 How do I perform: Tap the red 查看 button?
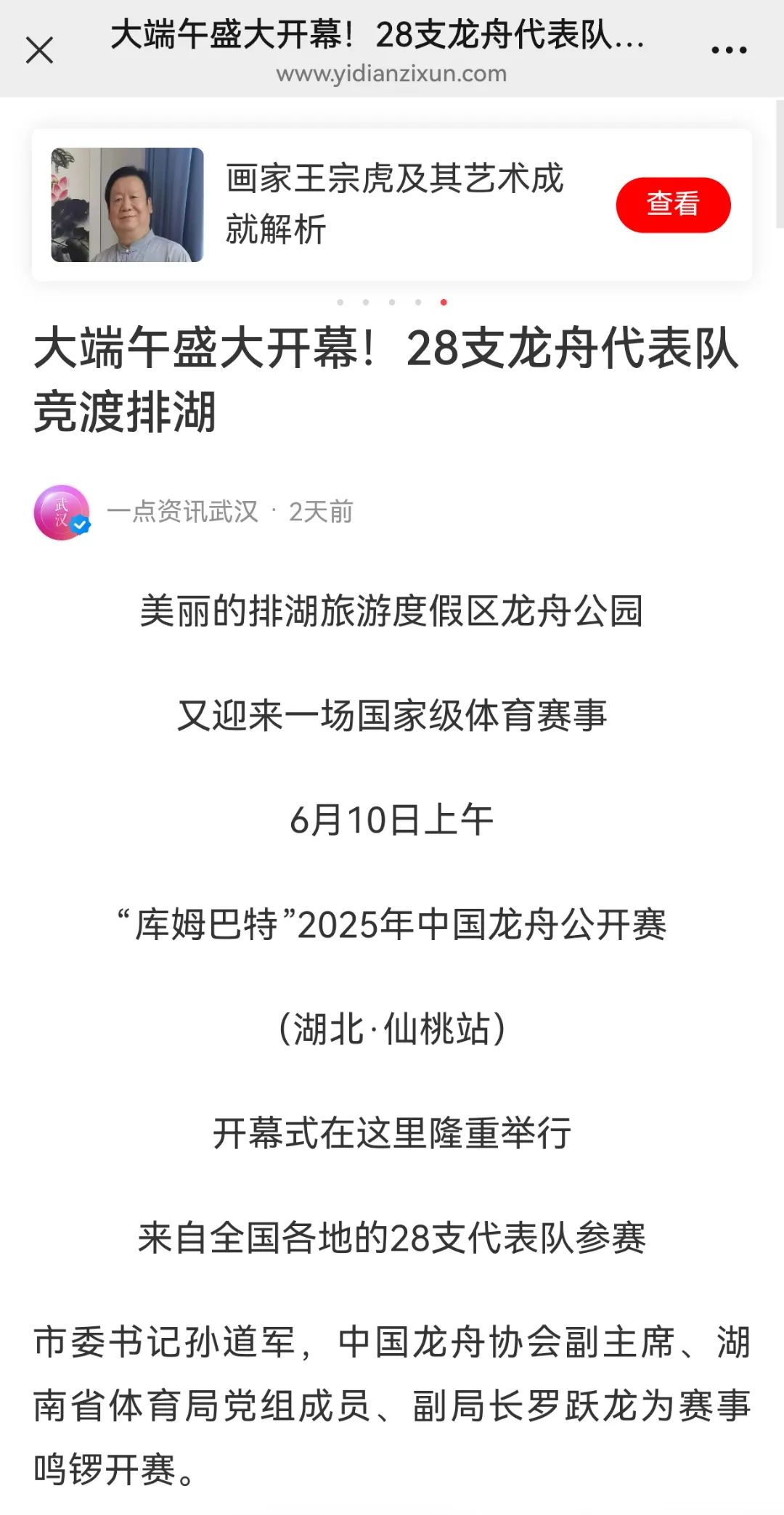click(x=673, y=205)
